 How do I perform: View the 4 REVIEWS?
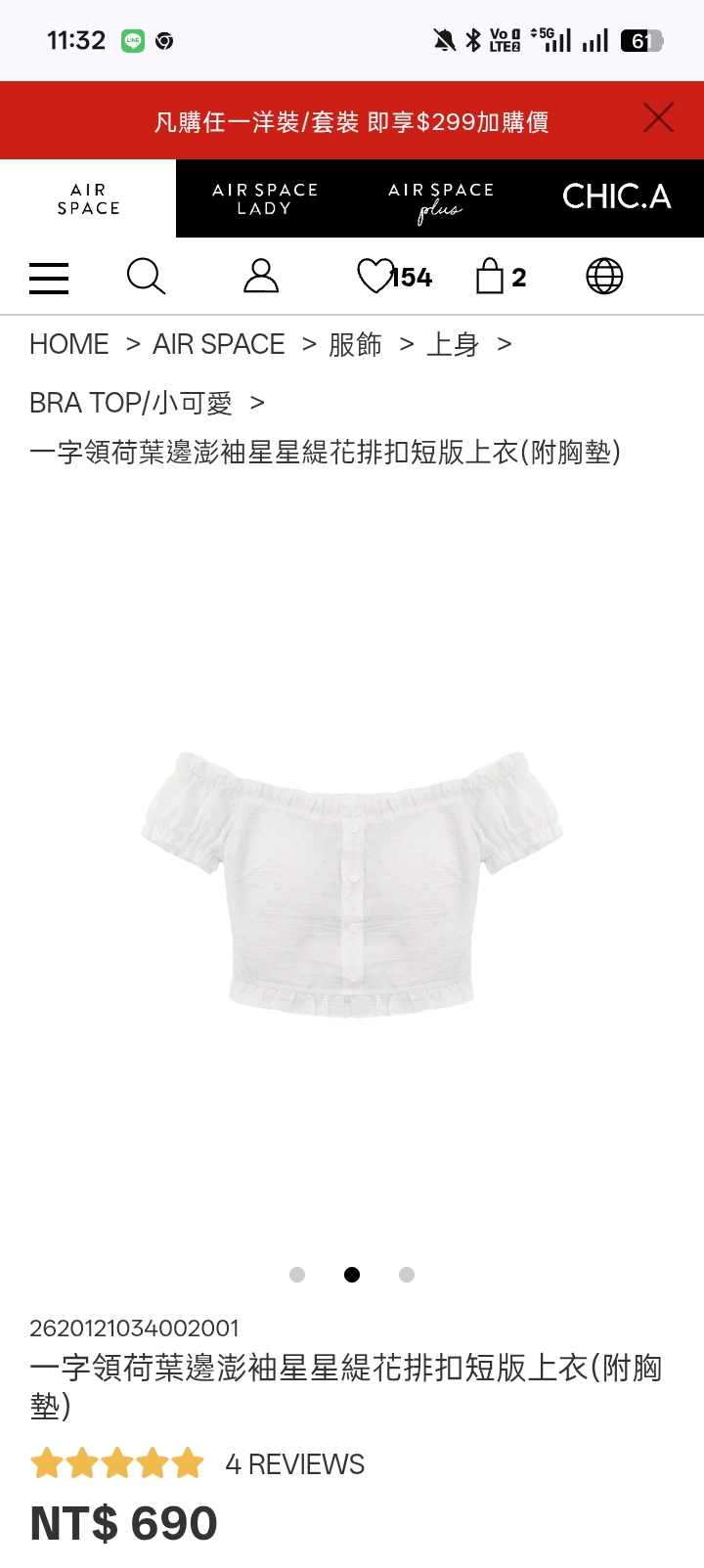[295, 1464]
